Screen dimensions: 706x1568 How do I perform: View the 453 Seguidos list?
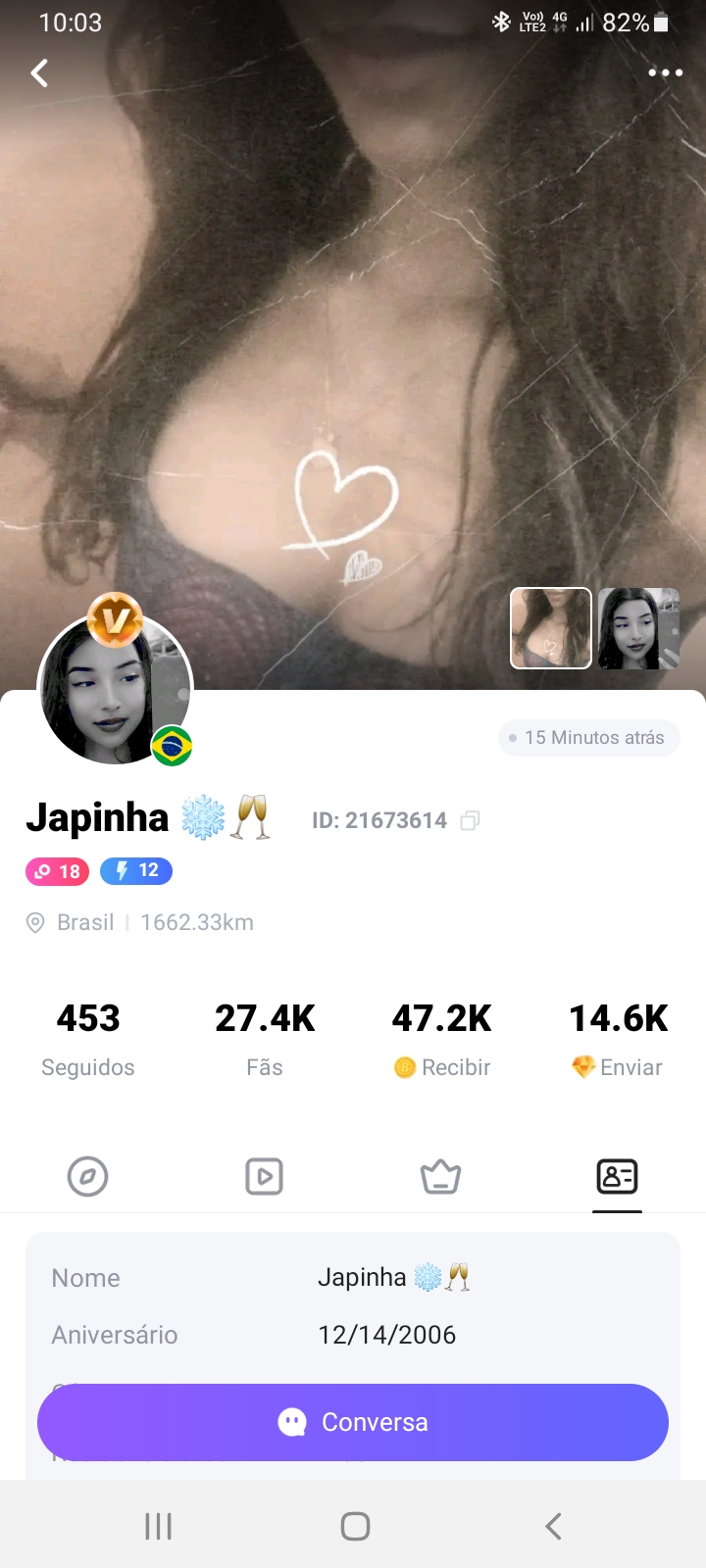click(88, 1039)
